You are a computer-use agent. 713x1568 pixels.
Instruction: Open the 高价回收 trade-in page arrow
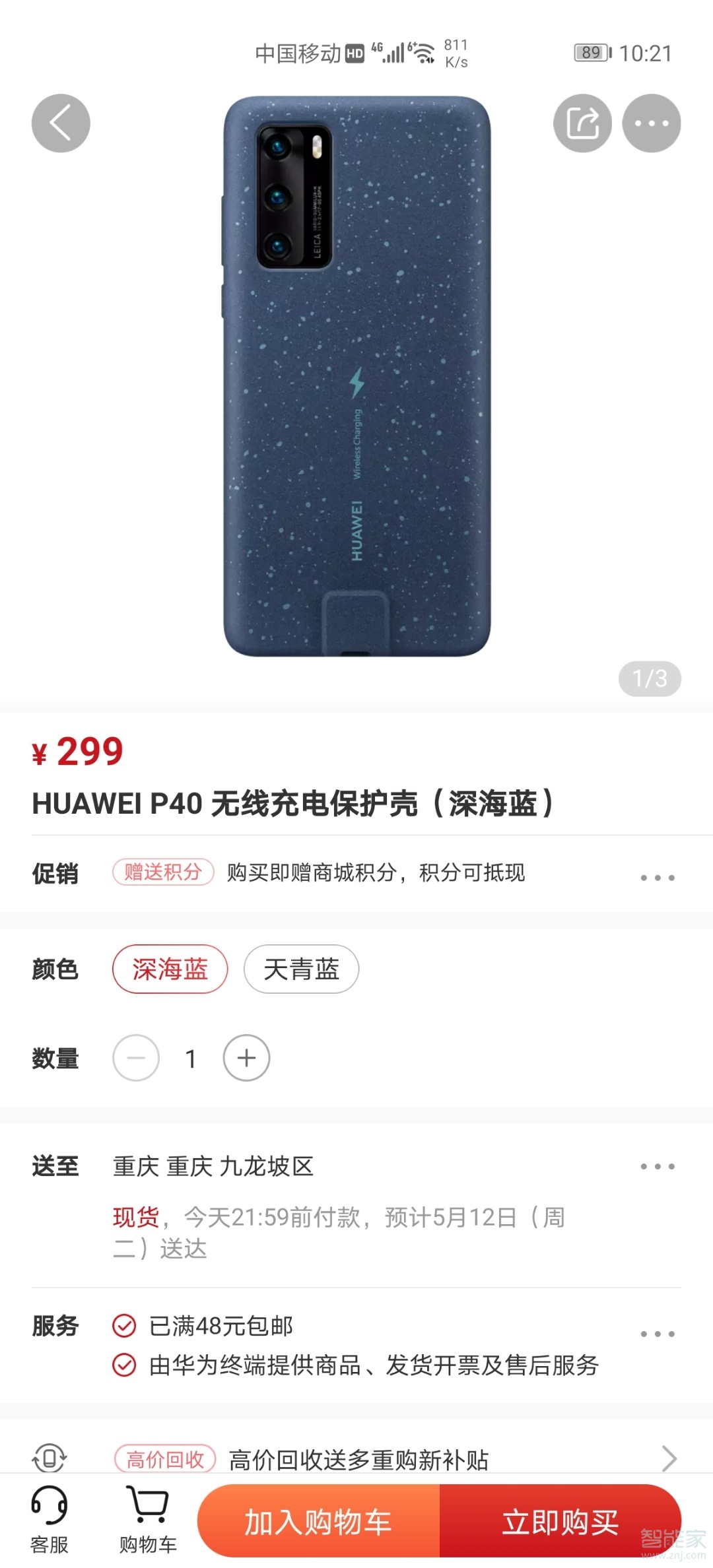coord(670,1458)
